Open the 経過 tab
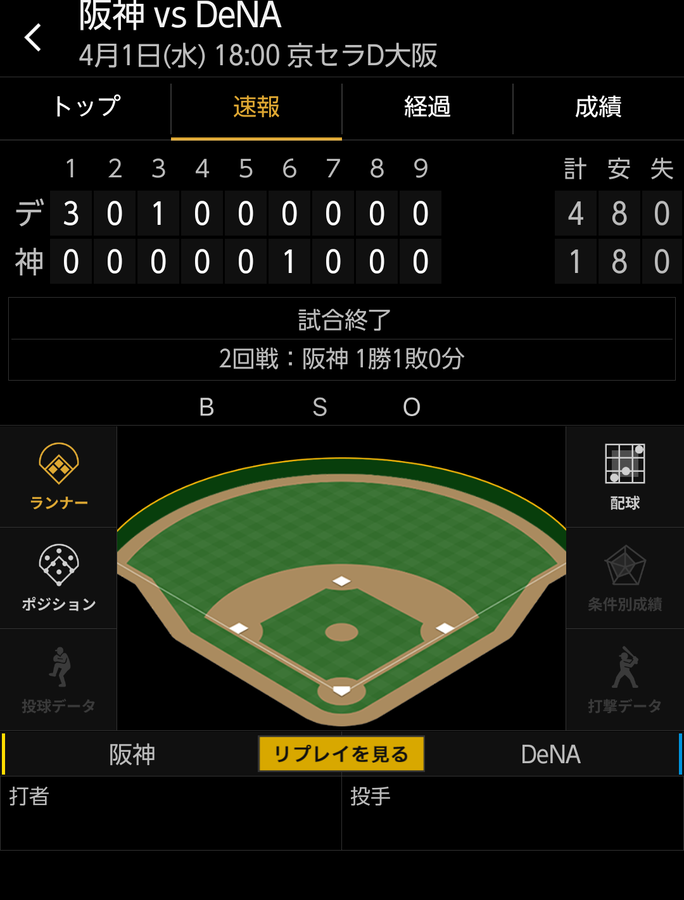 pos(427,107)
